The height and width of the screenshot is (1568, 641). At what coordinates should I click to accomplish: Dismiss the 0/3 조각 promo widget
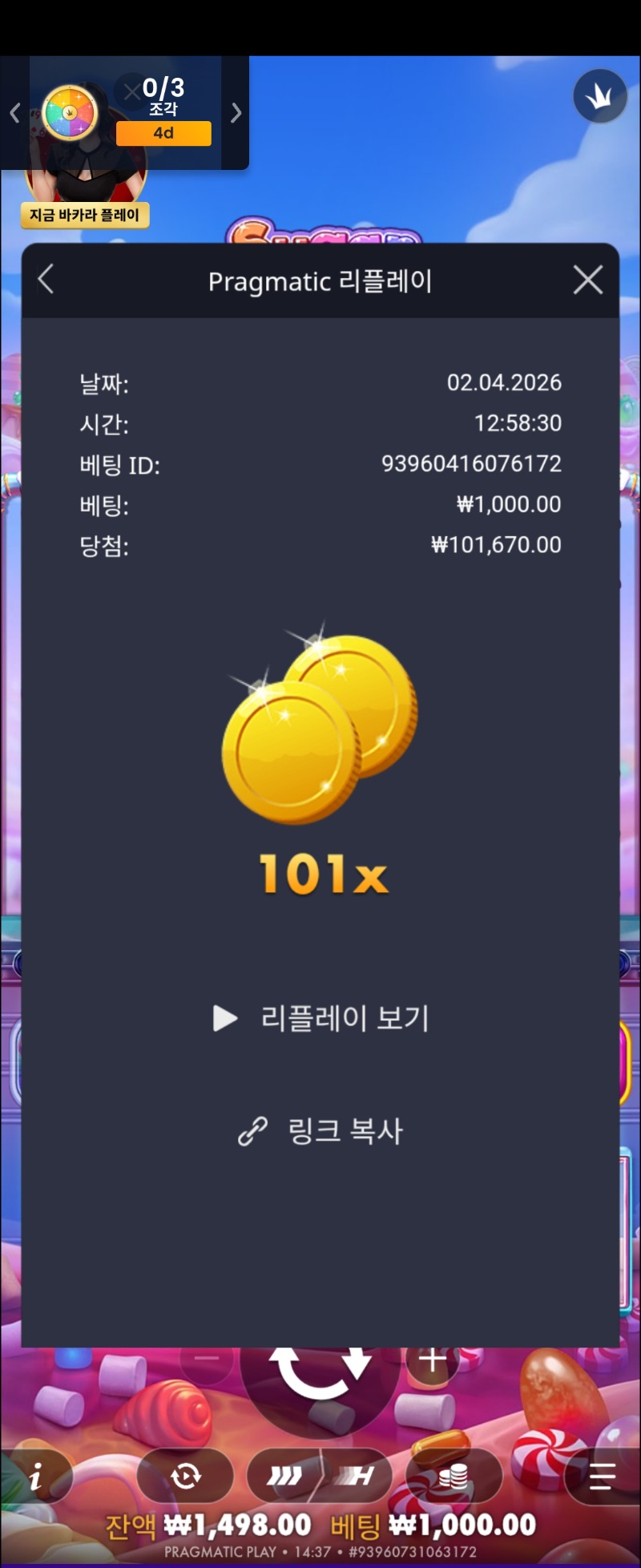pos(131,91)
